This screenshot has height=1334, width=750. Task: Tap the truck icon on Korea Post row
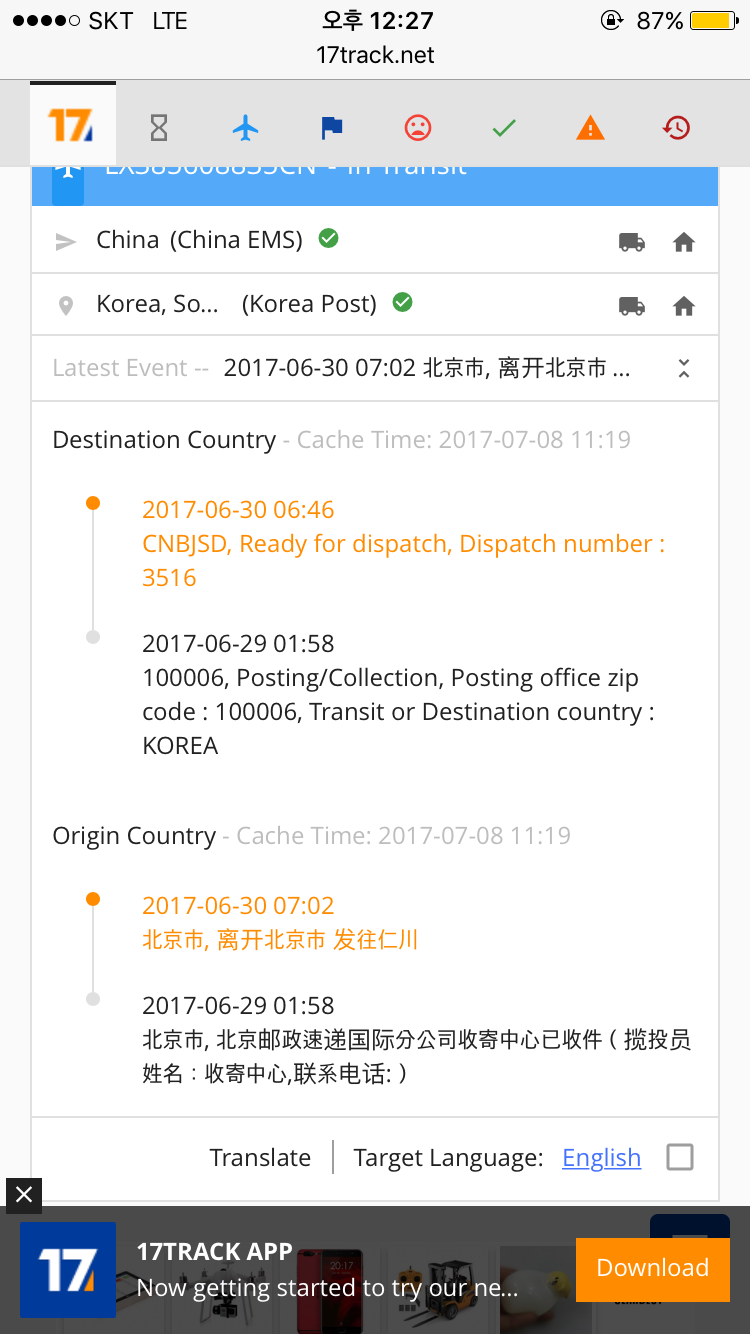pyautogui.click(x=632, y=306)
